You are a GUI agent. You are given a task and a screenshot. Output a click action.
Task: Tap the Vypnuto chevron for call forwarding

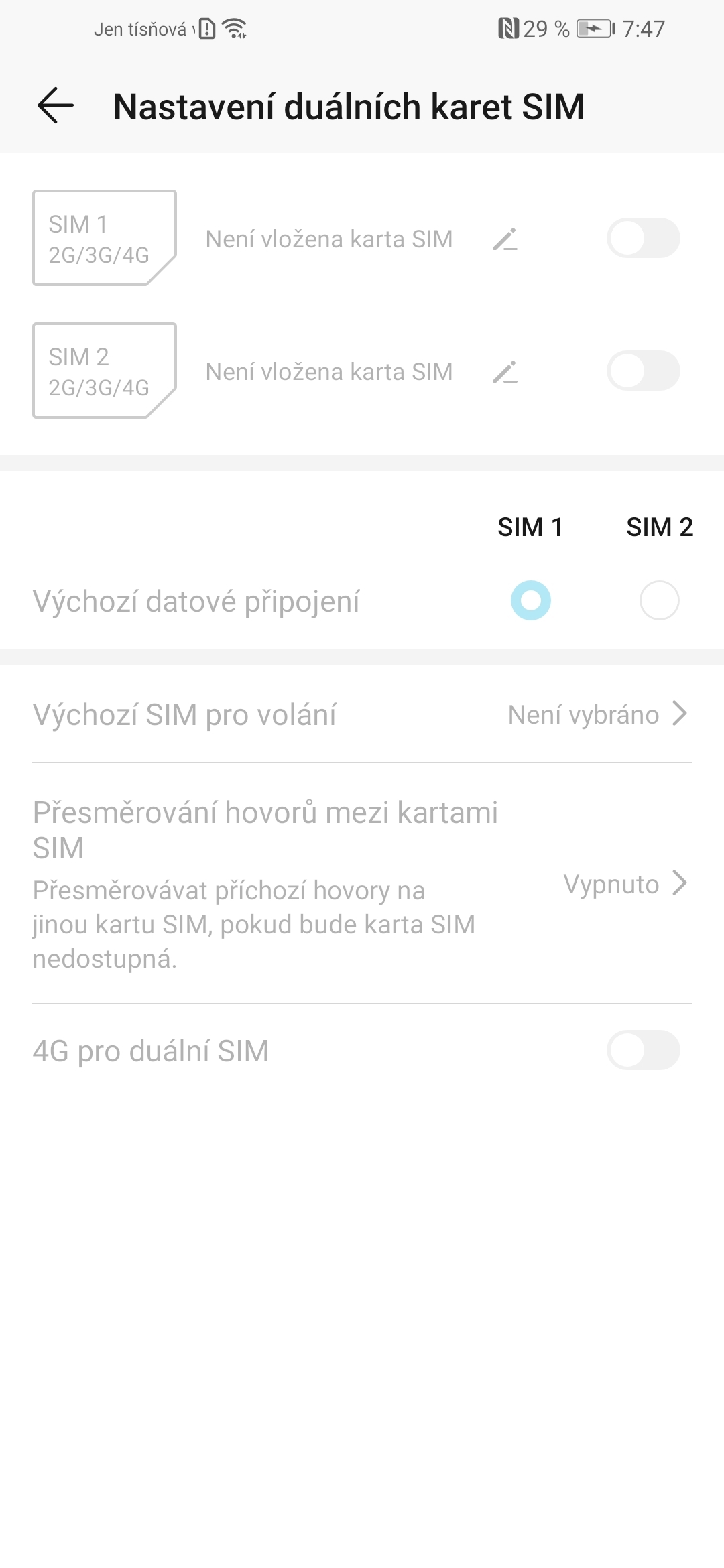678,885
